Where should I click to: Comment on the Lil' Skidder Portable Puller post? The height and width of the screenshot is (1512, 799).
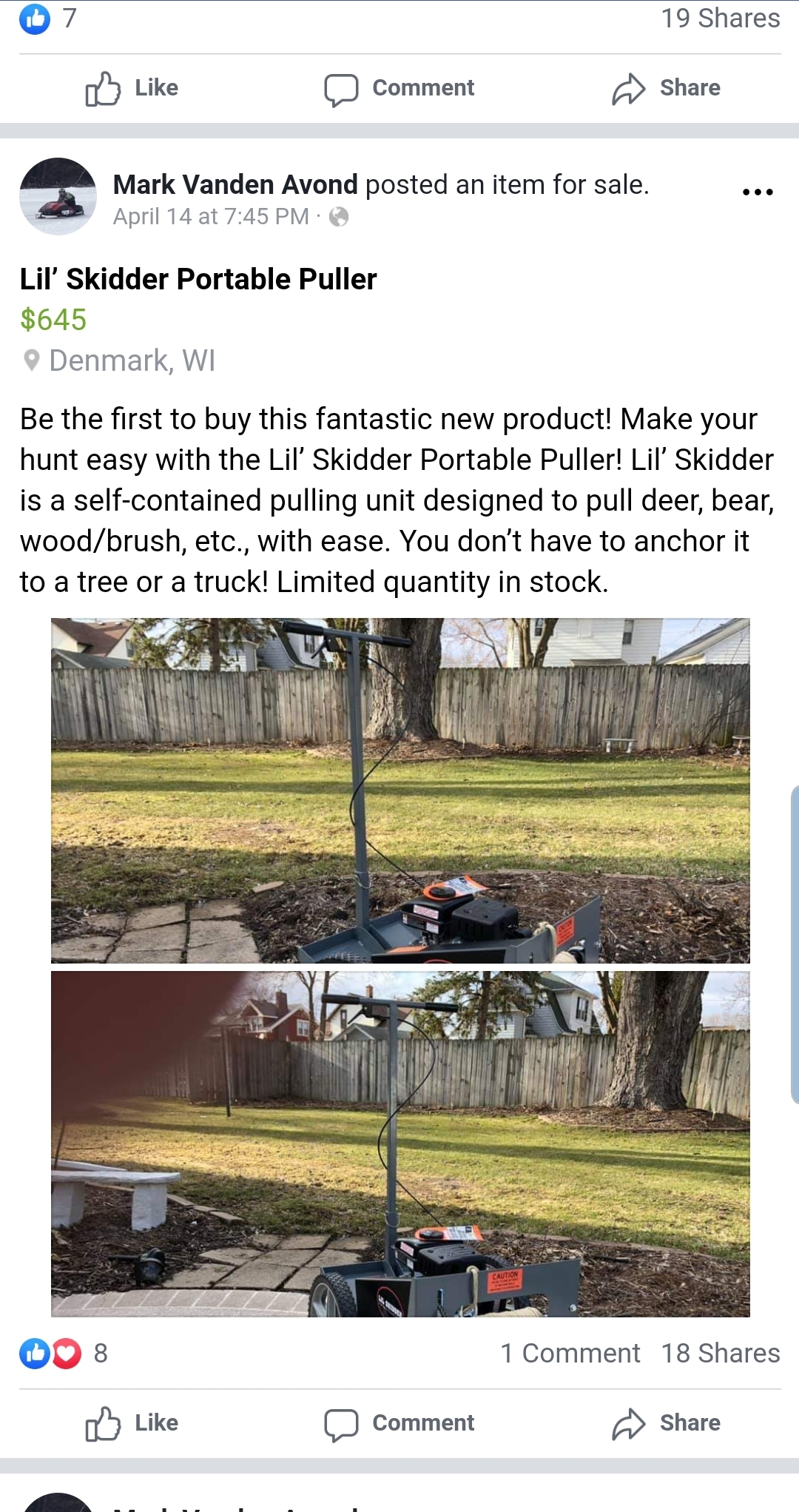(x=399, y=1423)
